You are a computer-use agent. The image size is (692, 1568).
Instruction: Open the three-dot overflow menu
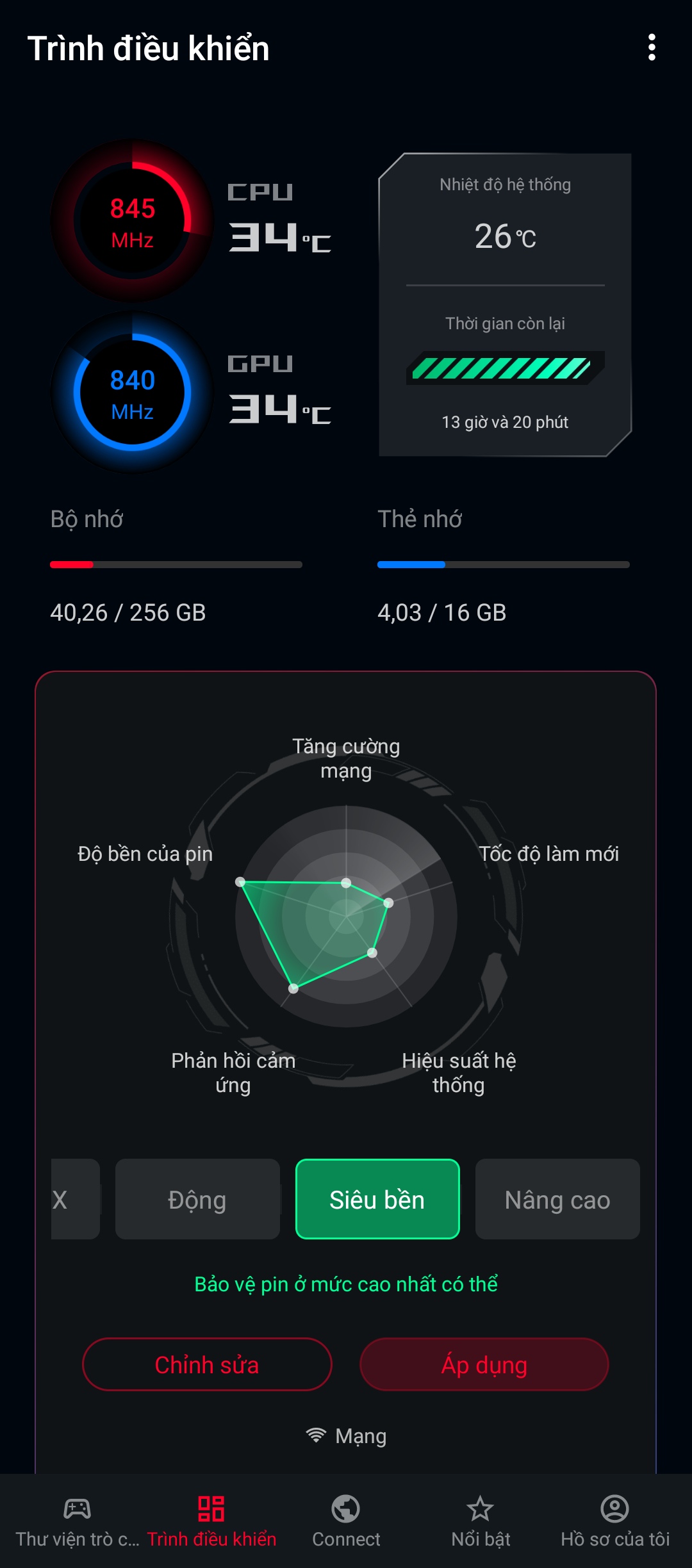click(652, 47)
